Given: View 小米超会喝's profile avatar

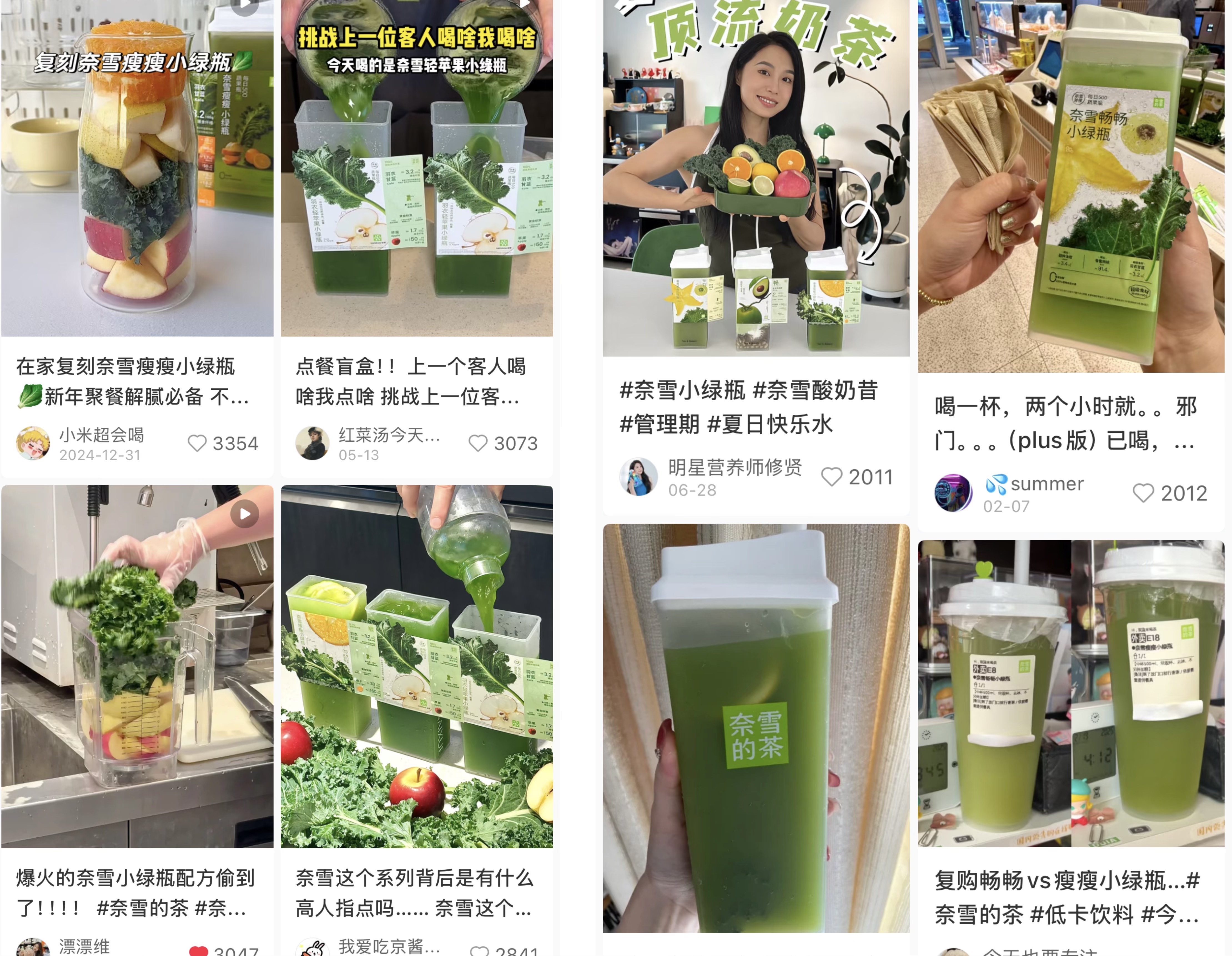Looking at the screenshot, I should coord(33,443).
